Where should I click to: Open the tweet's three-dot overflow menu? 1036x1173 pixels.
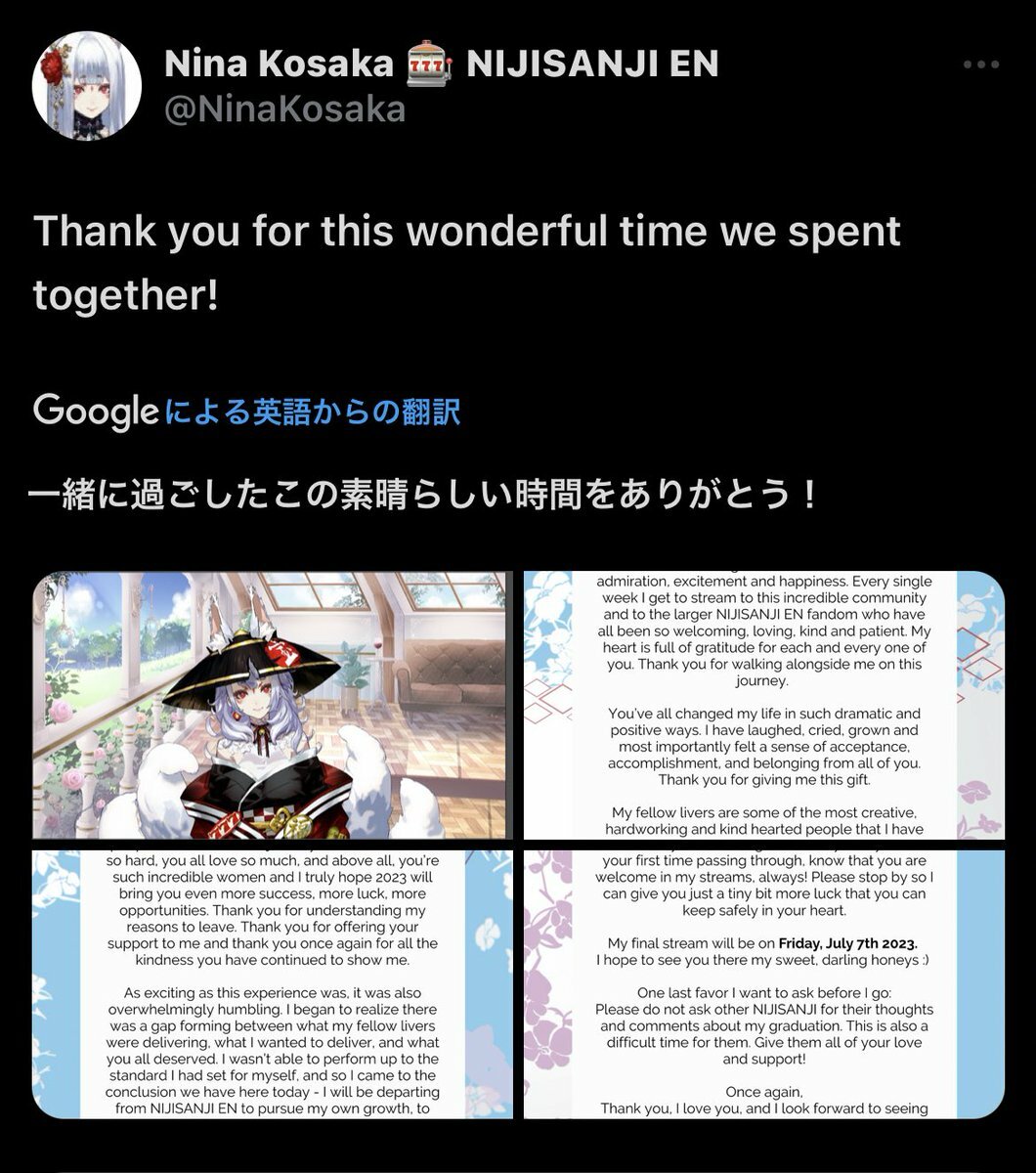pyautogui.click(x=980, y=65)
